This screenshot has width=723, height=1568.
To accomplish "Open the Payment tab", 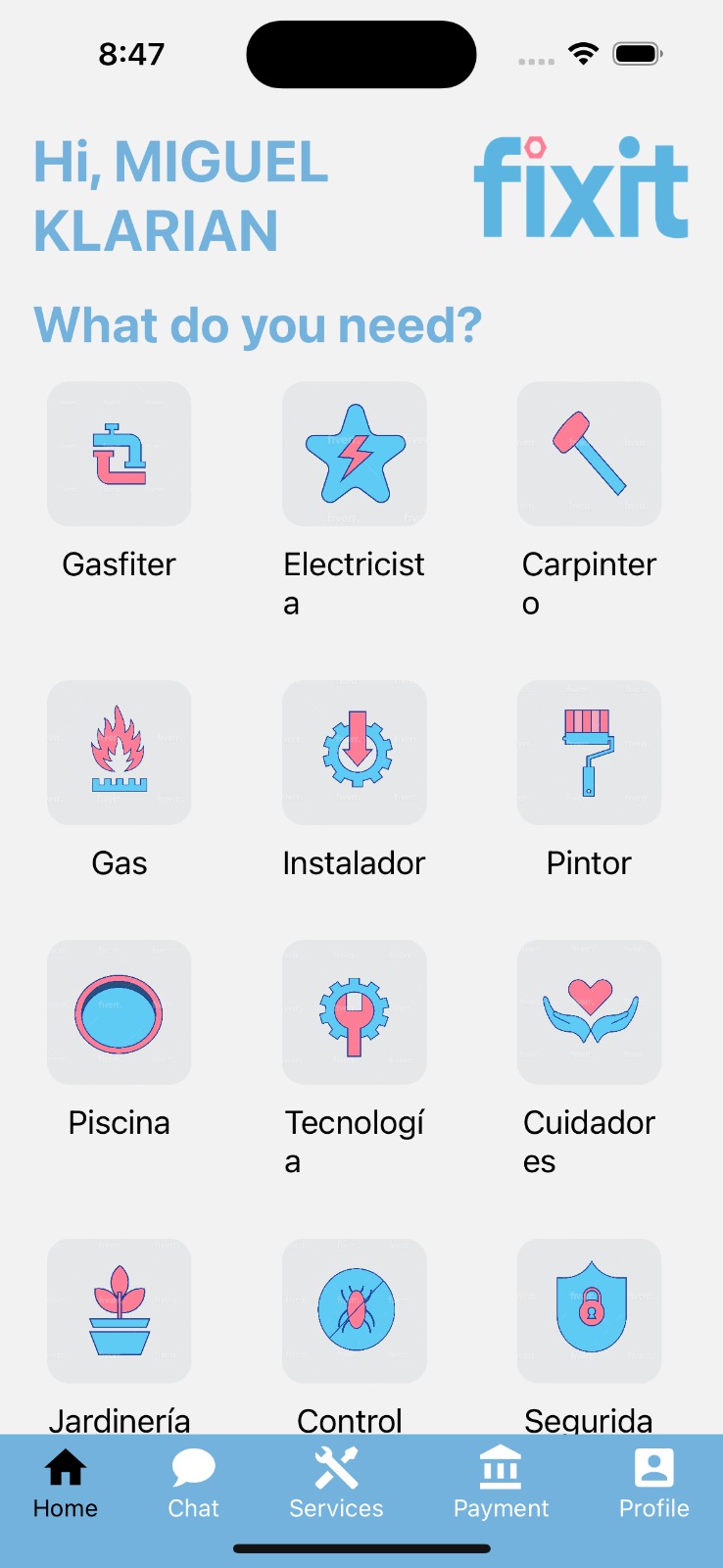I will 501,1484.
